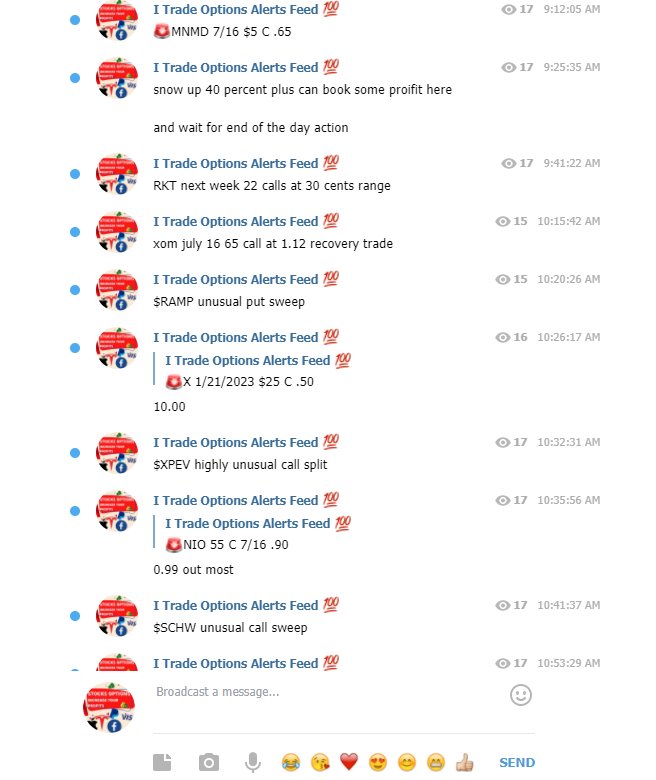The width and height of the screenshot is (656, 780).
Task: Insert the red heart emoji
Action: [x=349, y=763]
